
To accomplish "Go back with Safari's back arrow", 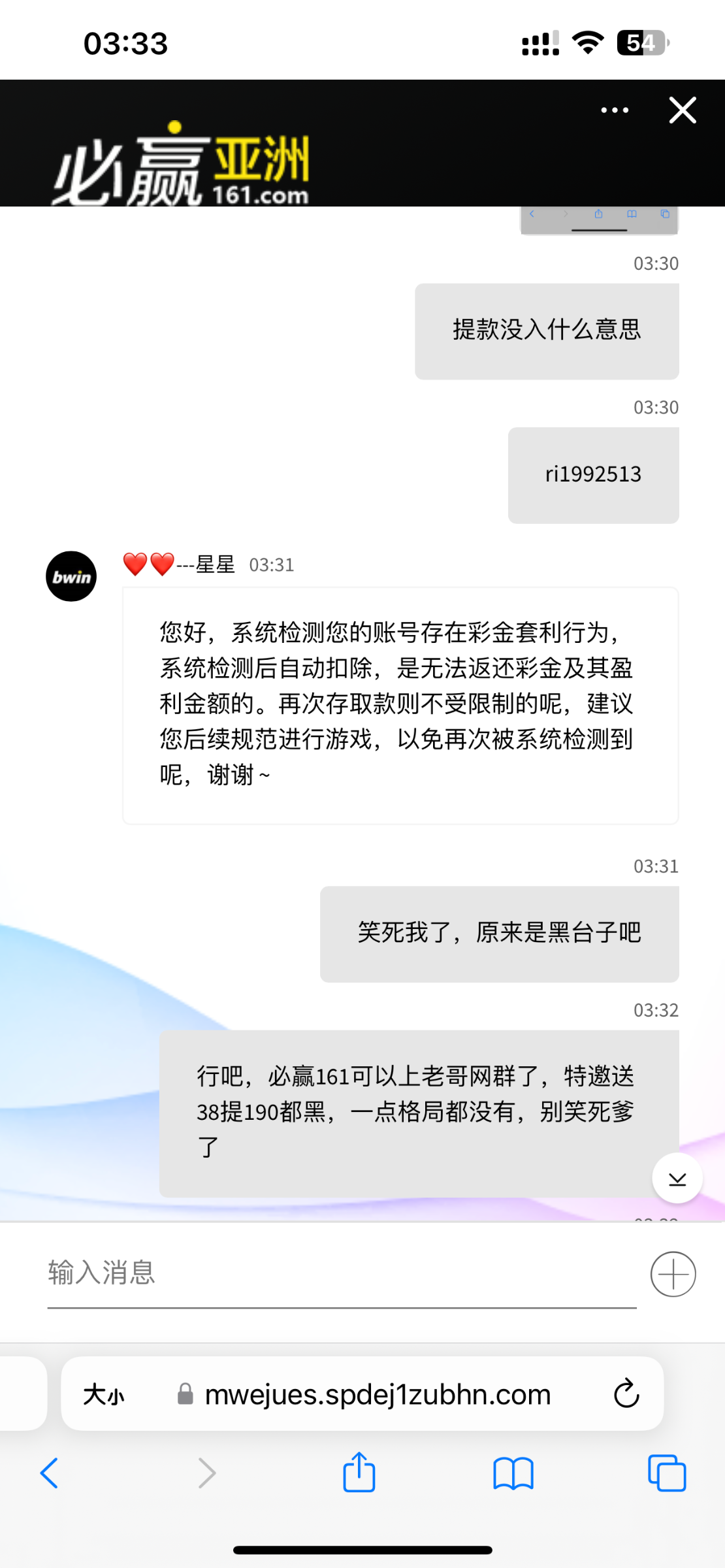I will click(50, 1473).
